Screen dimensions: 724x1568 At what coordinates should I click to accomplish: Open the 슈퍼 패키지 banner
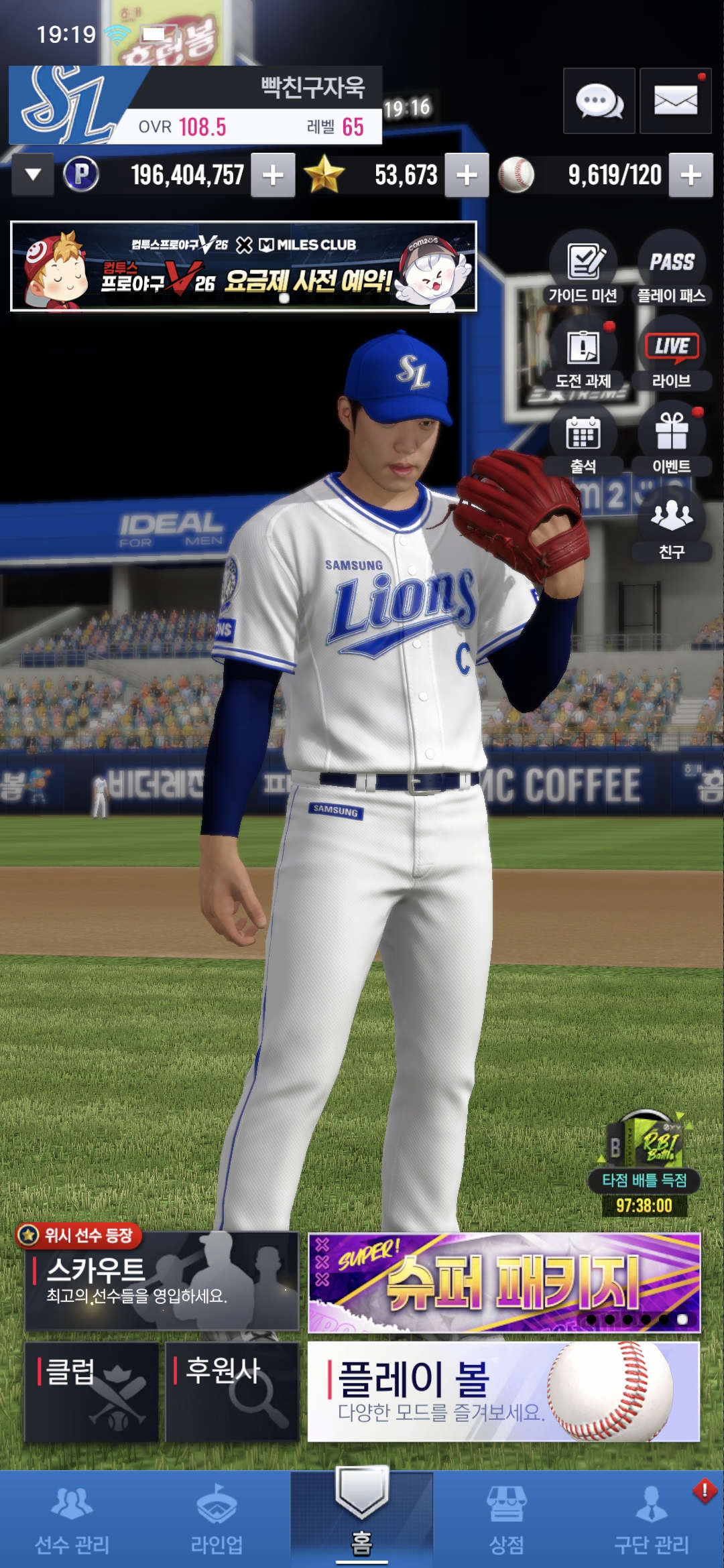tap(503, 1283)
